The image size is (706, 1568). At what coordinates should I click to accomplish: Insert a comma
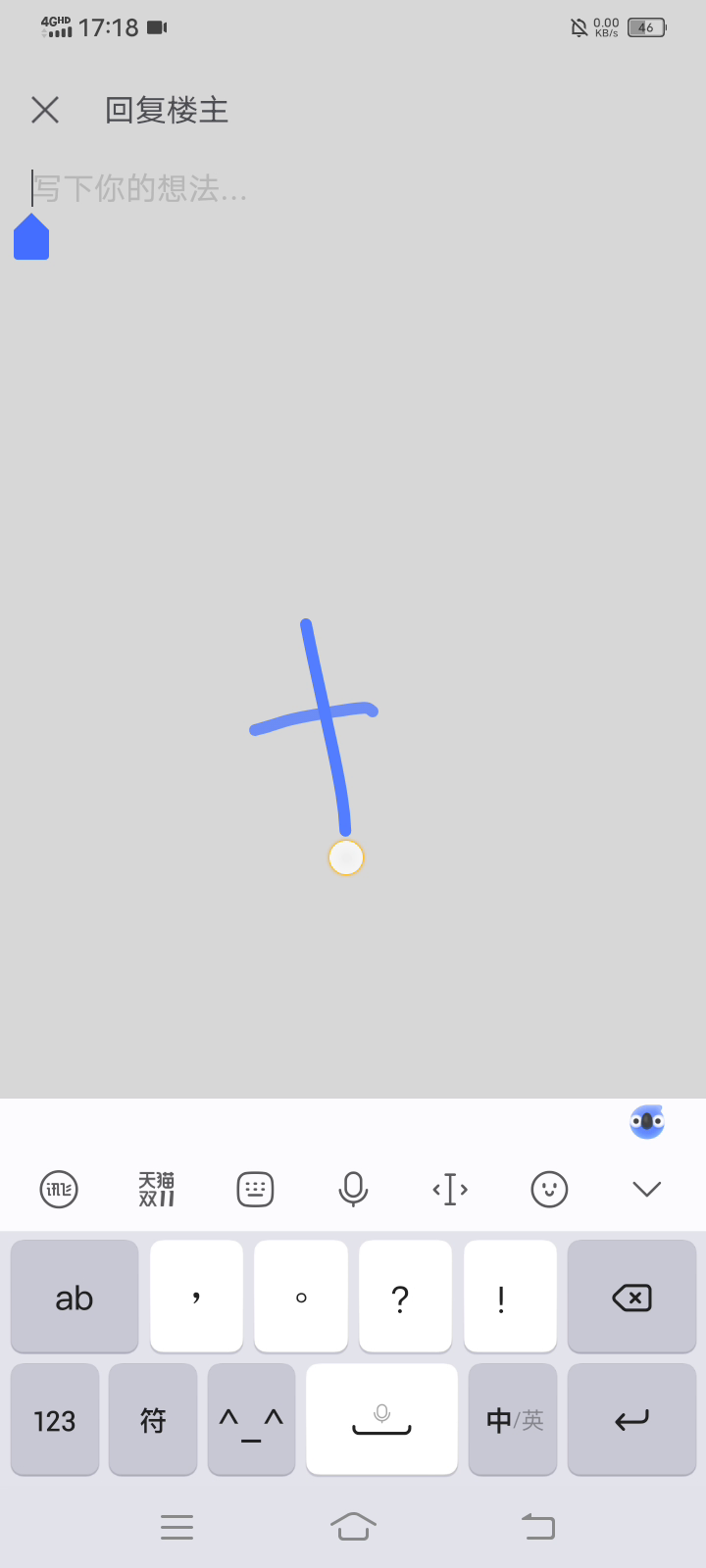point(196,1298)
